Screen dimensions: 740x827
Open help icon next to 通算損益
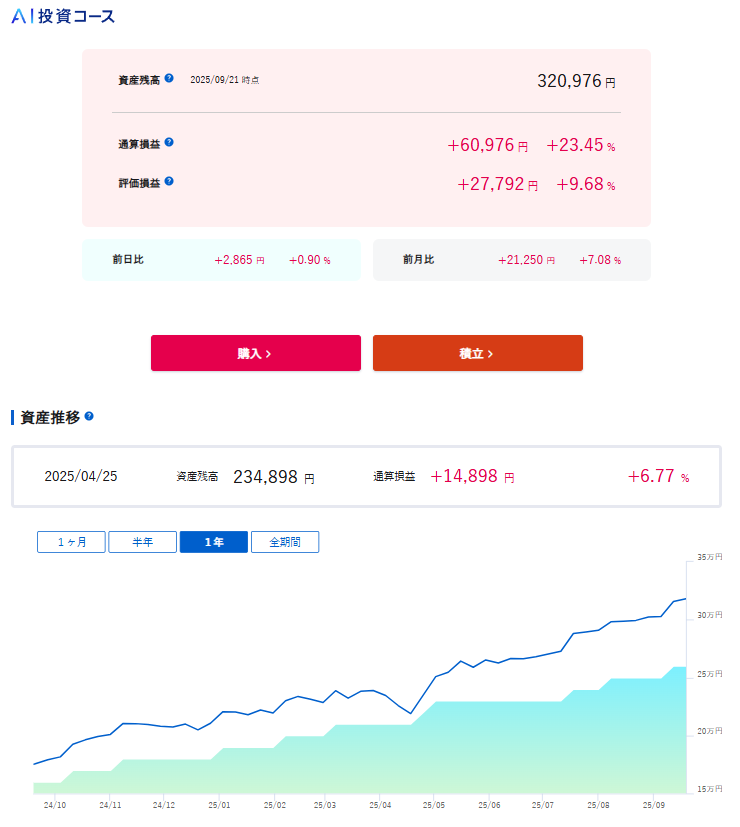[169, 142]
